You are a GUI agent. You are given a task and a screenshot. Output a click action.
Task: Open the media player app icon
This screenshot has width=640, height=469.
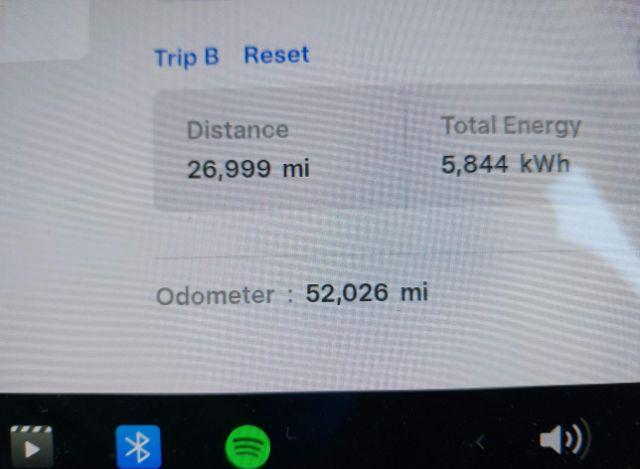coord(32,447)
